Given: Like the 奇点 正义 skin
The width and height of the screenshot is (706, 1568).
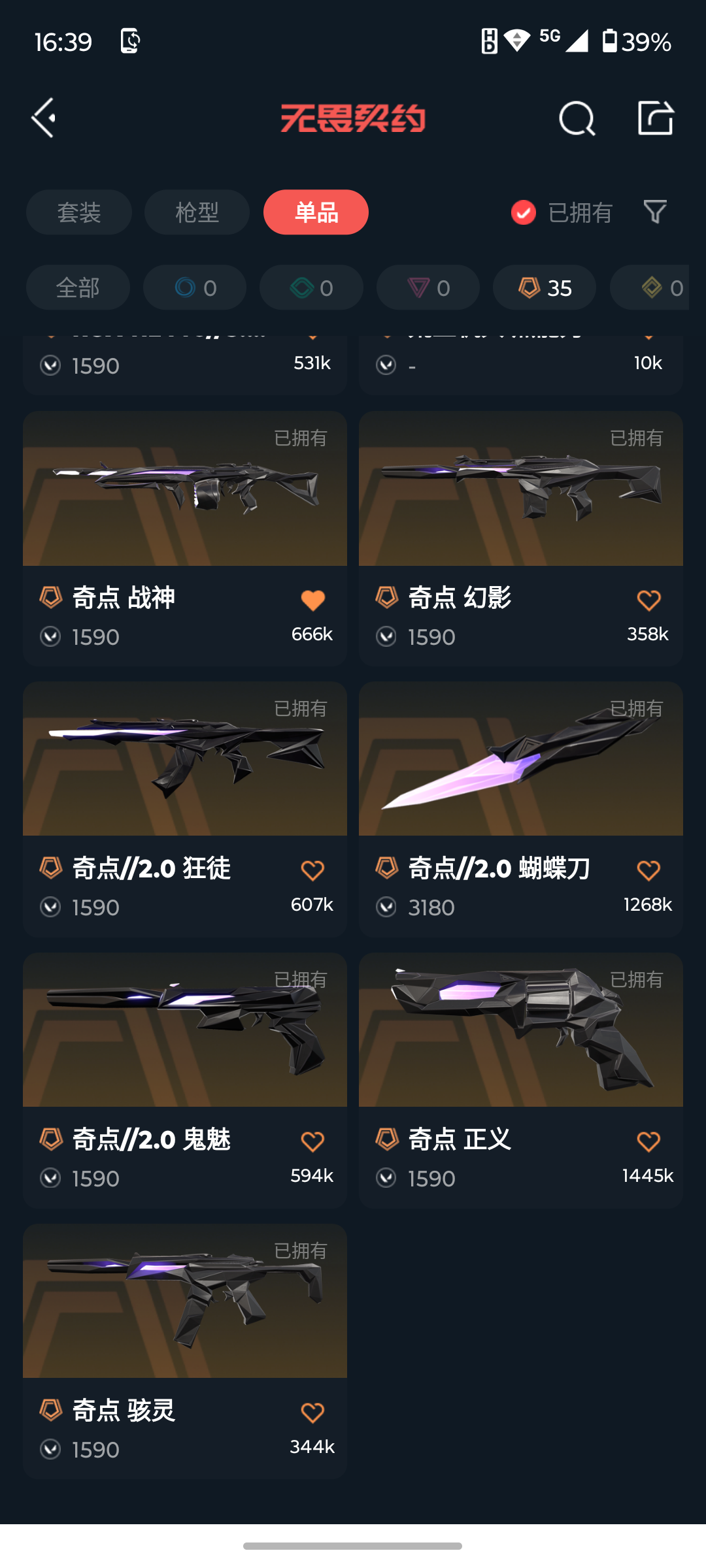Looking at the screenshot, I should pyautogui.click(x=648, y=1141).
